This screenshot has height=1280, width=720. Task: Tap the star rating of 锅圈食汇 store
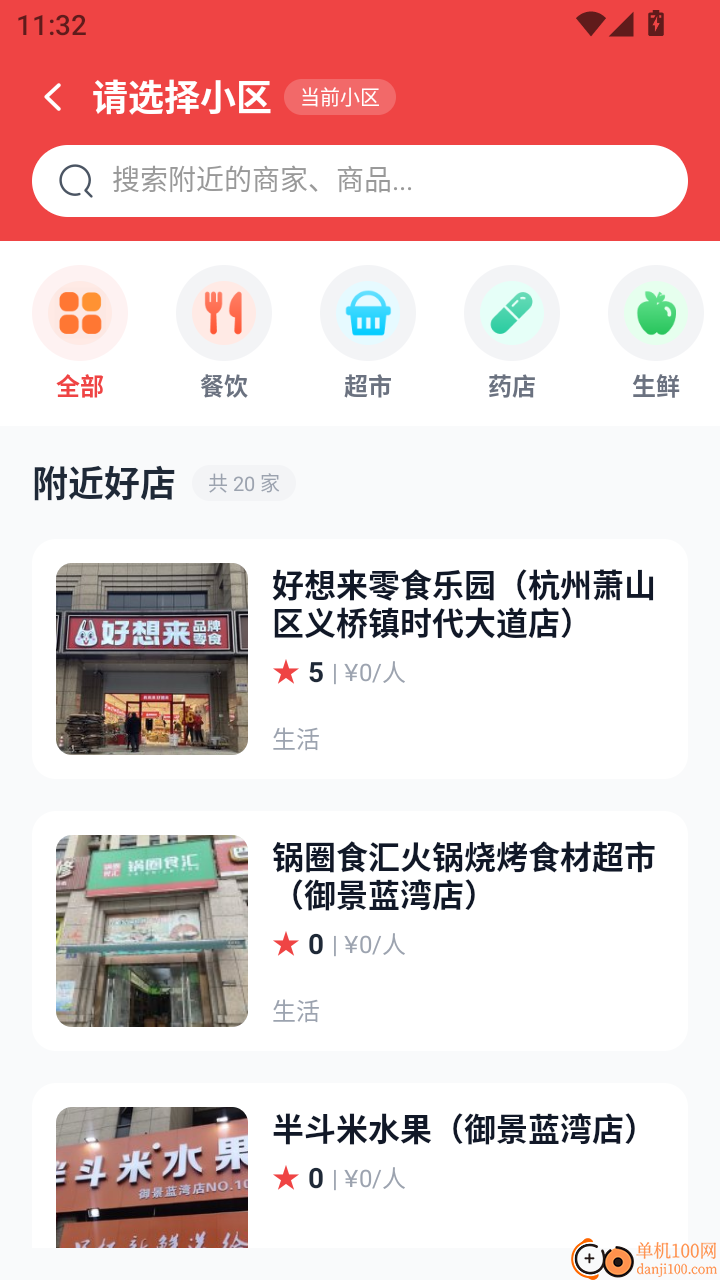tap(286, 944)
